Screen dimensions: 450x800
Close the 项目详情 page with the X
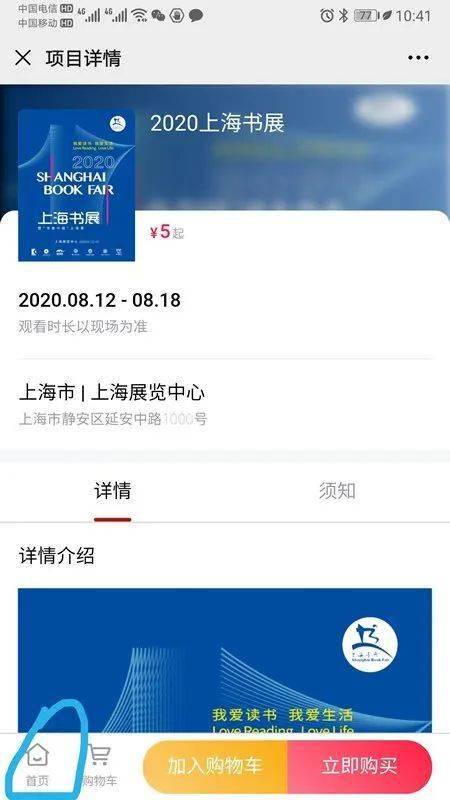[23, 58]
